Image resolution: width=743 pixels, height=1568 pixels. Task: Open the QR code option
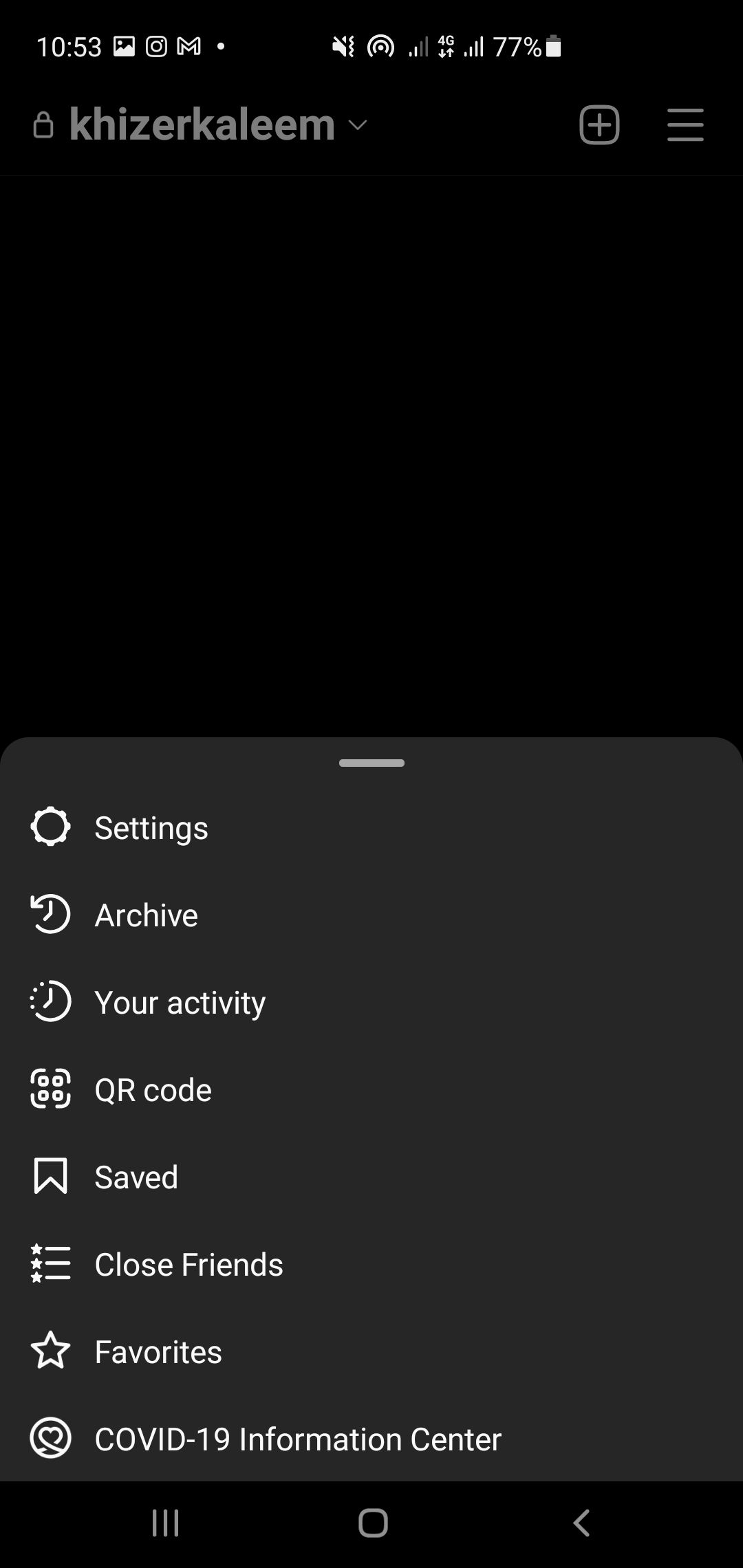(153, 1089)
